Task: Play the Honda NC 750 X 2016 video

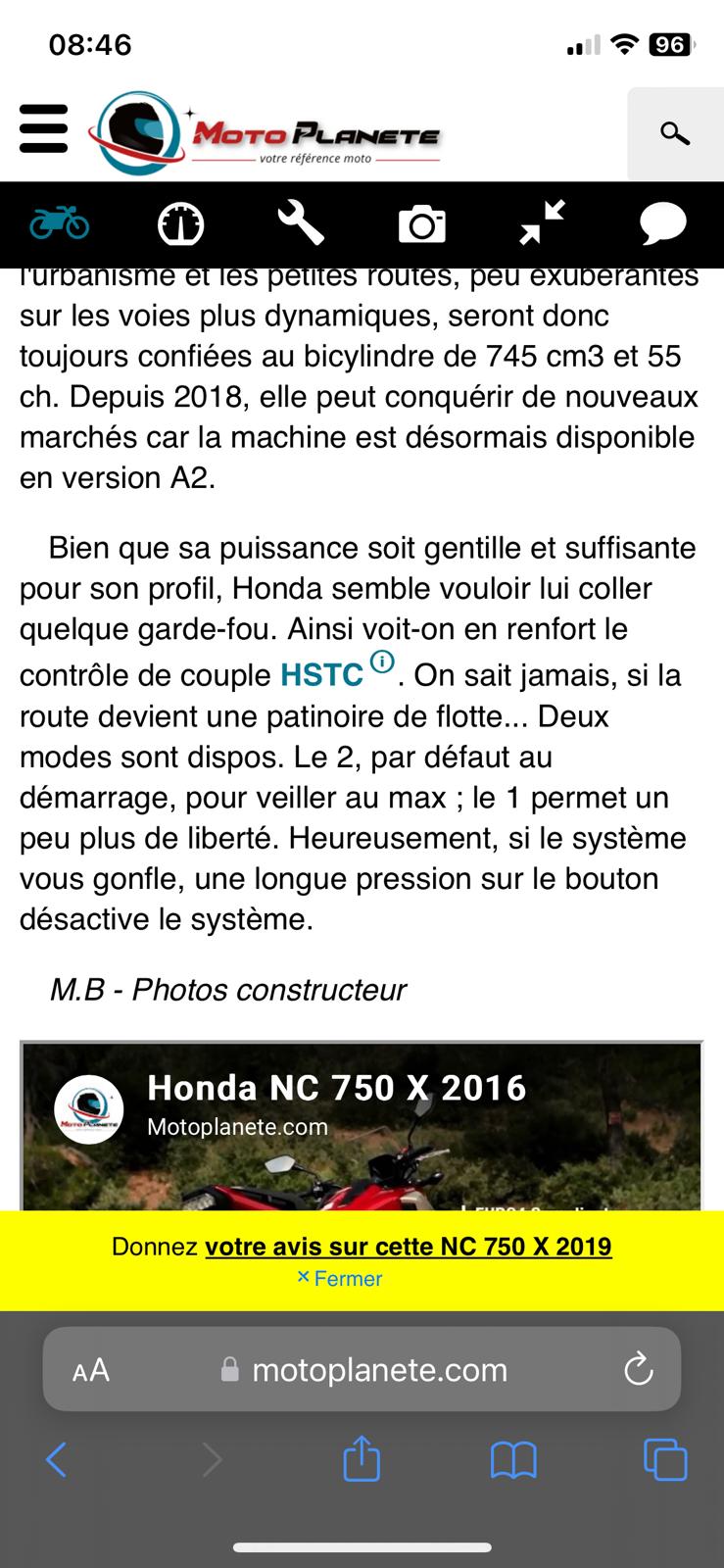Action: 362,1127
